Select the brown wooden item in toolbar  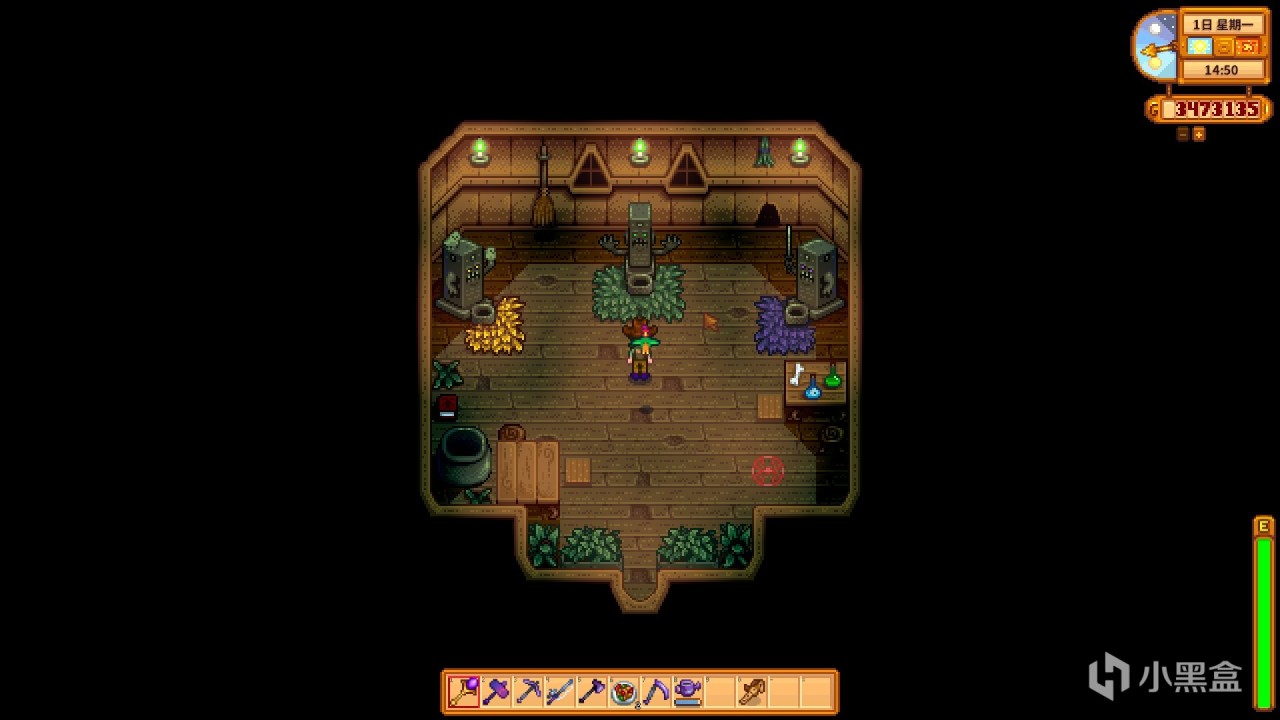(x=752, y=692)
